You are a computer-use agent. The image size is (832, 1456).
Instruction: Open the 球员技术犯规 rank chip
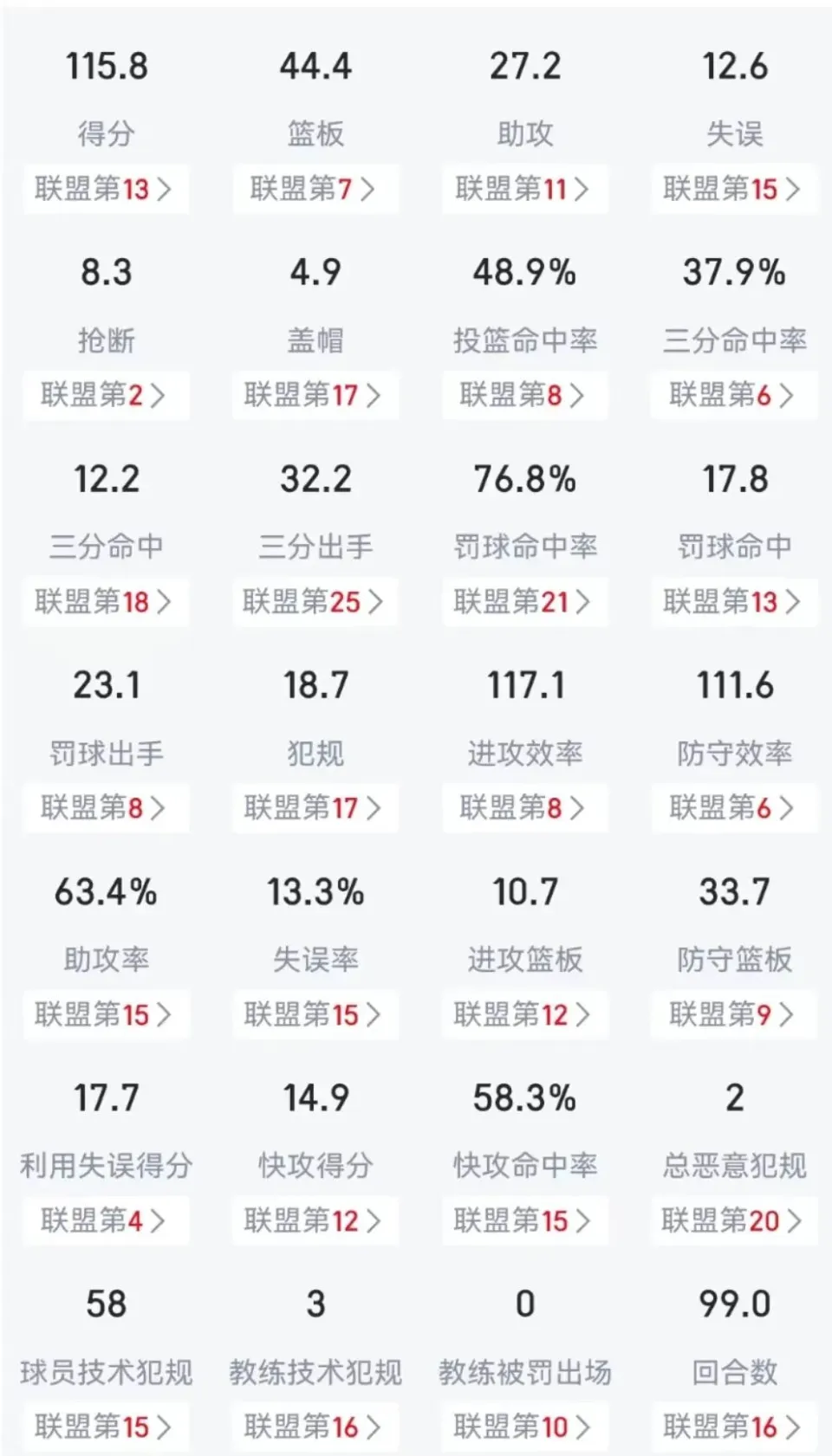(x=106, y=1427)
